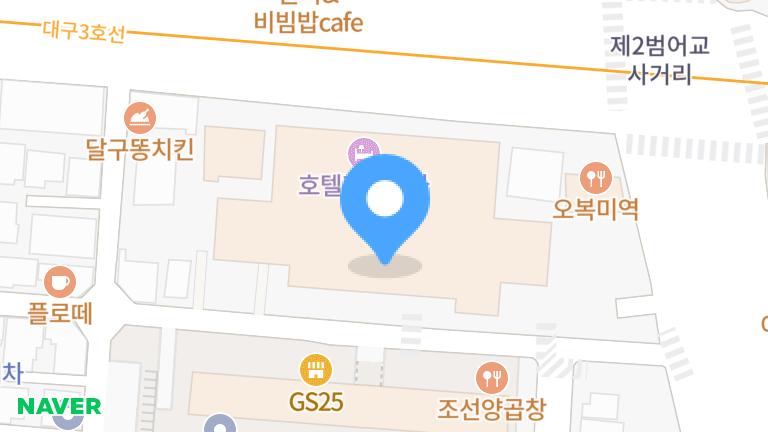
Task: Tap the blue location pin
Action: click(x=385, y=204)
